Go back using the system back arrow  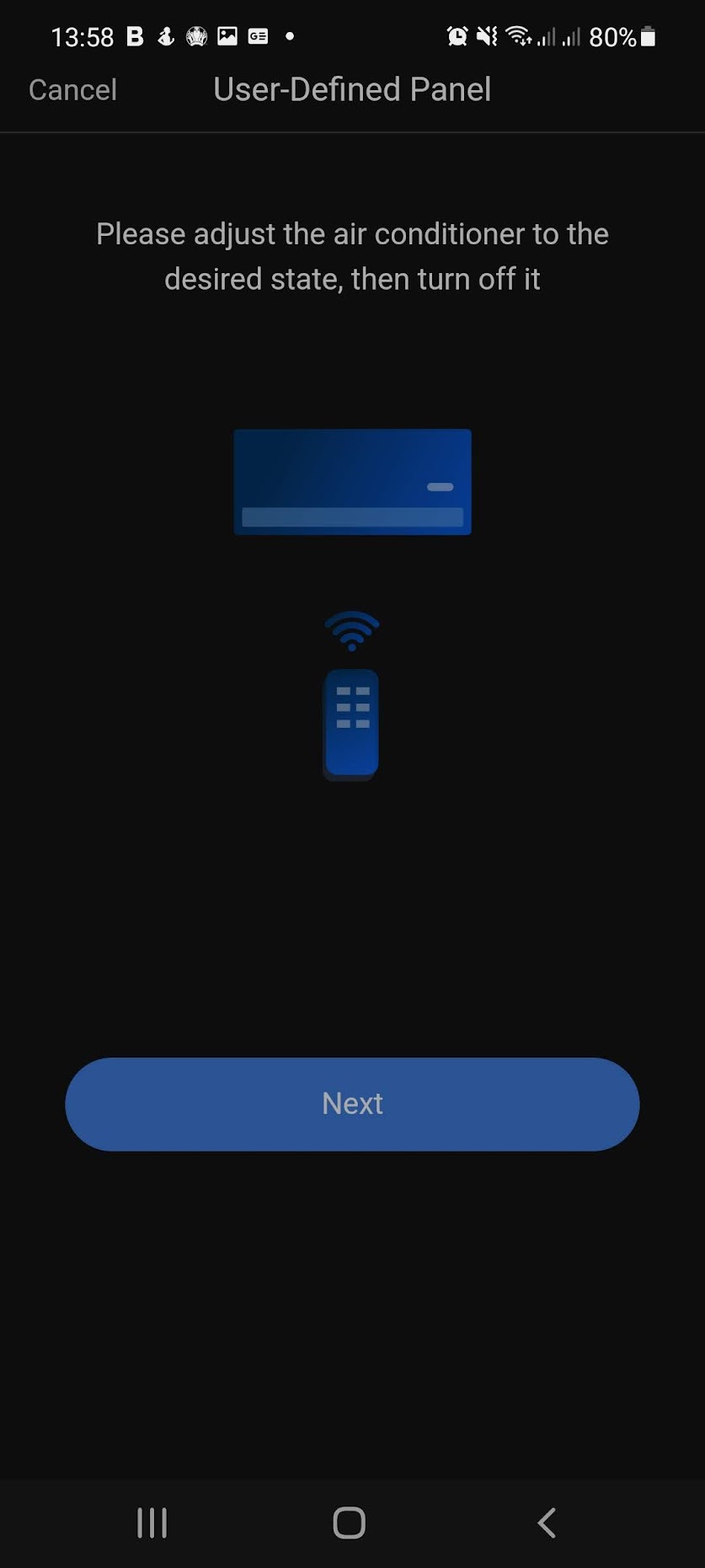(547, 1523)
